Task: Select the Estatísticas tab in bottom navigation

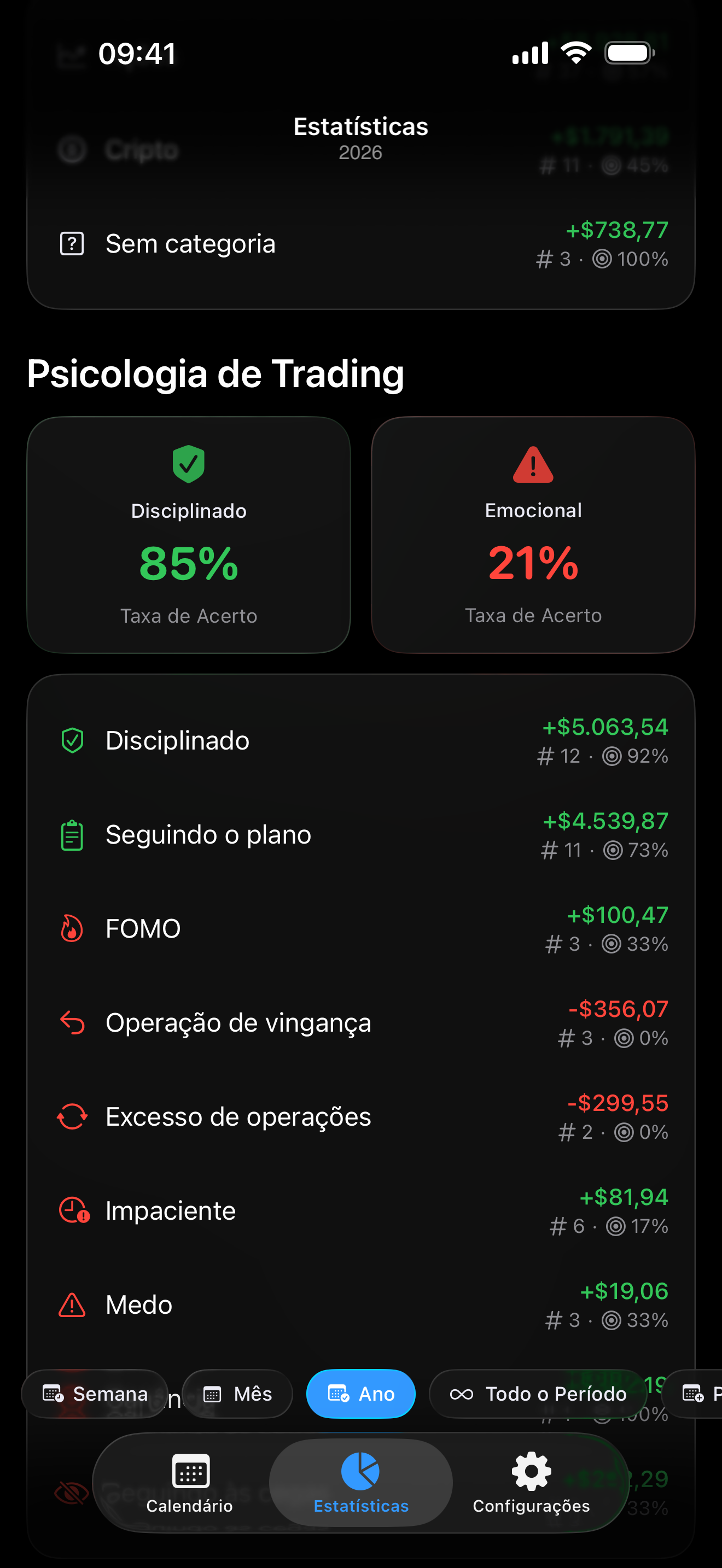Action: coord(360,1485)
